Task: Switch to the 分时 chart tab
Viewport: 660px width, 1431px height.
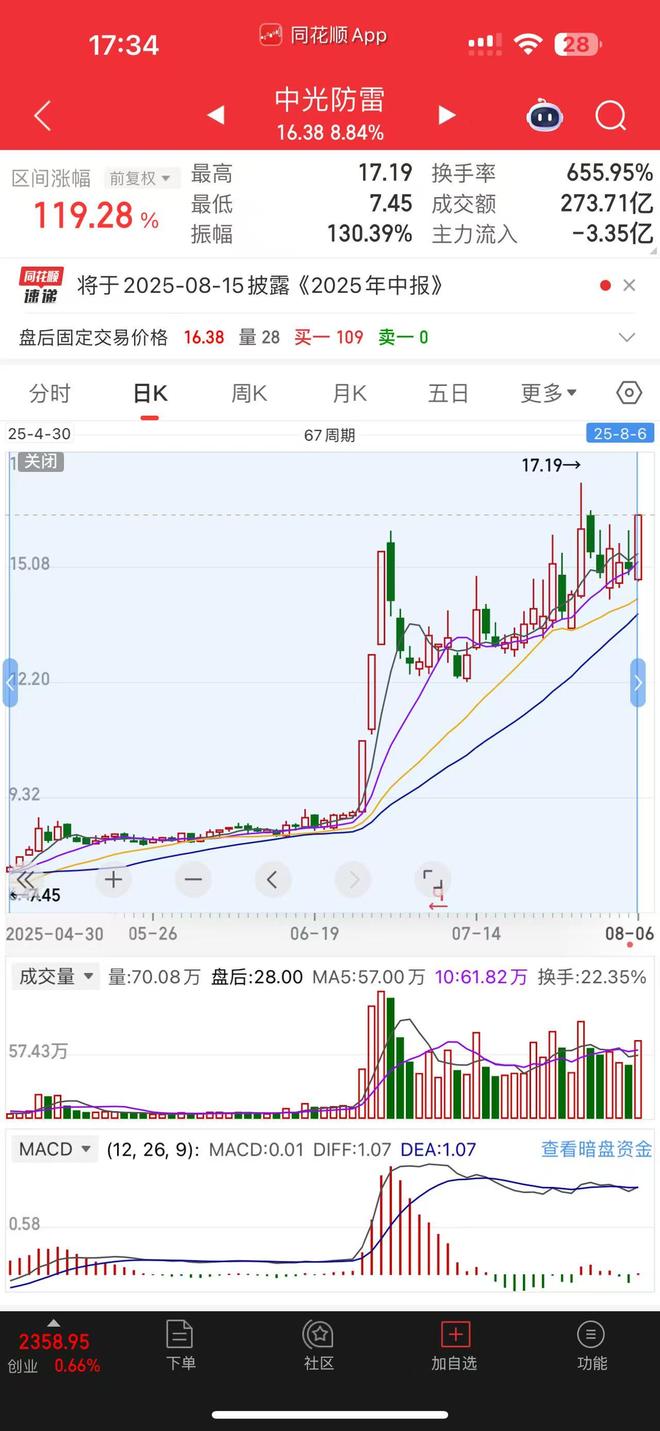Action: (x=50, y=393)
